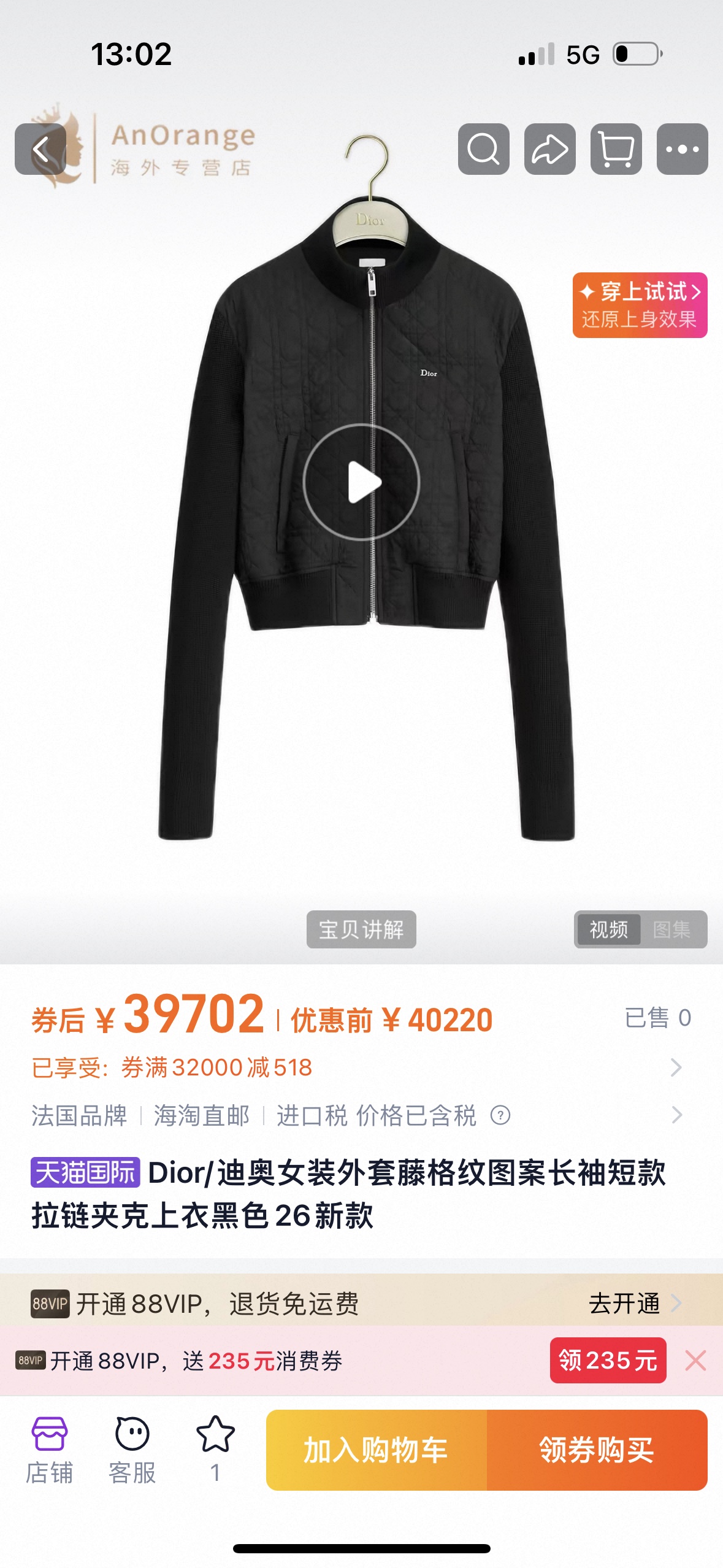Open the three-dot overflow menu
The width and height of the screenshot is (723, 1568).
coord(682,149)
